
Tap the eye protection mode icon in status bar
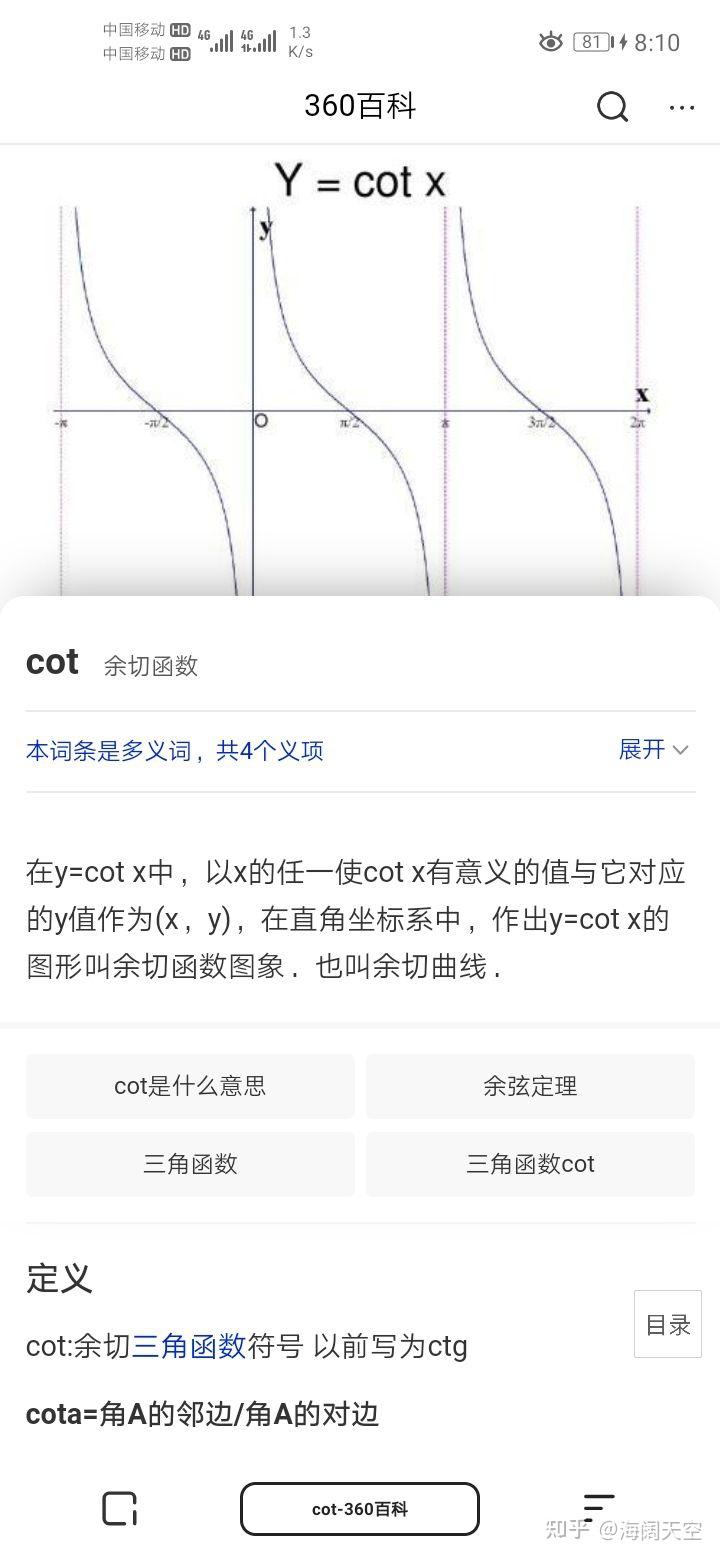click(x=549, y=42)
